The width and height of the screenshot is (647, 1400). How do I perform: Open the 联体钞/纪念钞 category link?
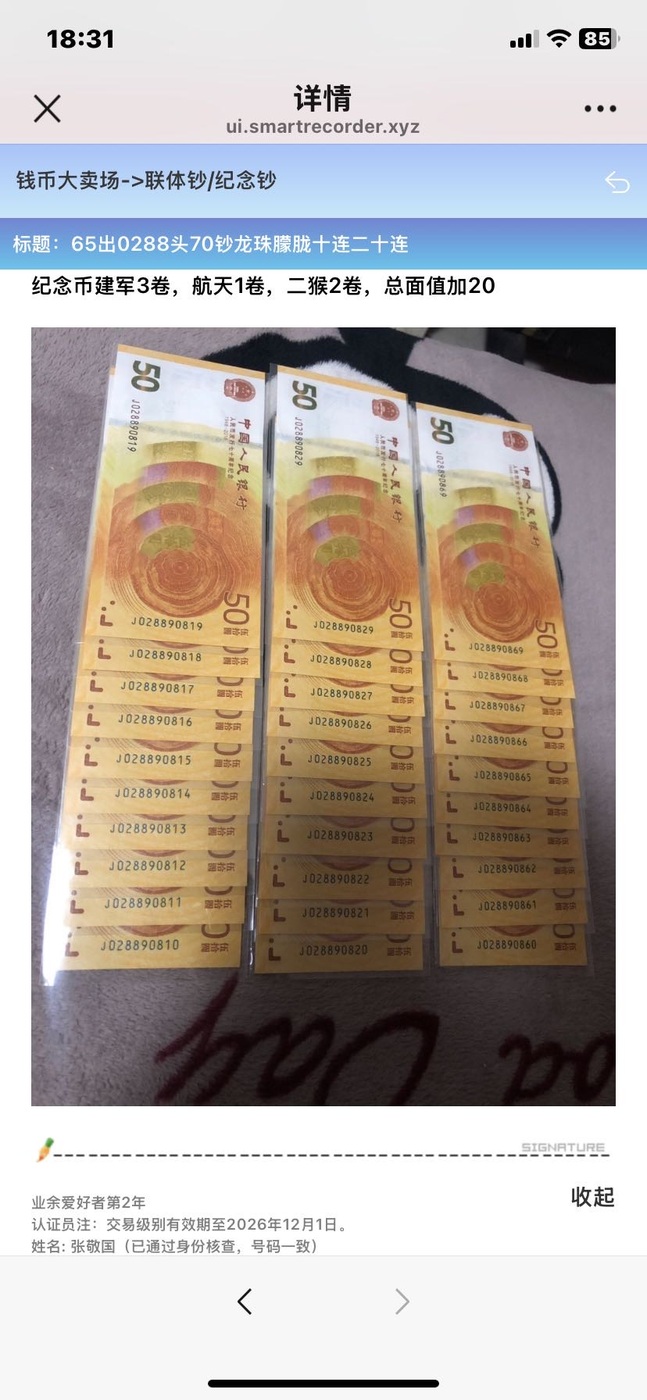click(x=210, y=181)
